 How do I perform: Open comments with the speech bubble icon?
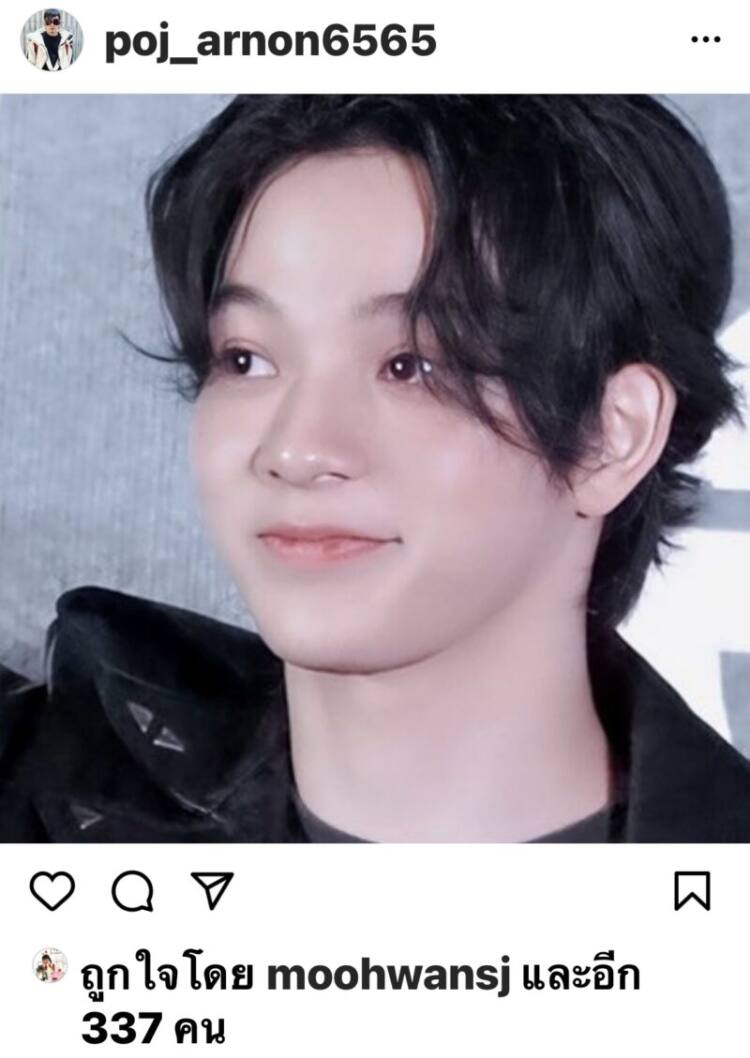132,891
